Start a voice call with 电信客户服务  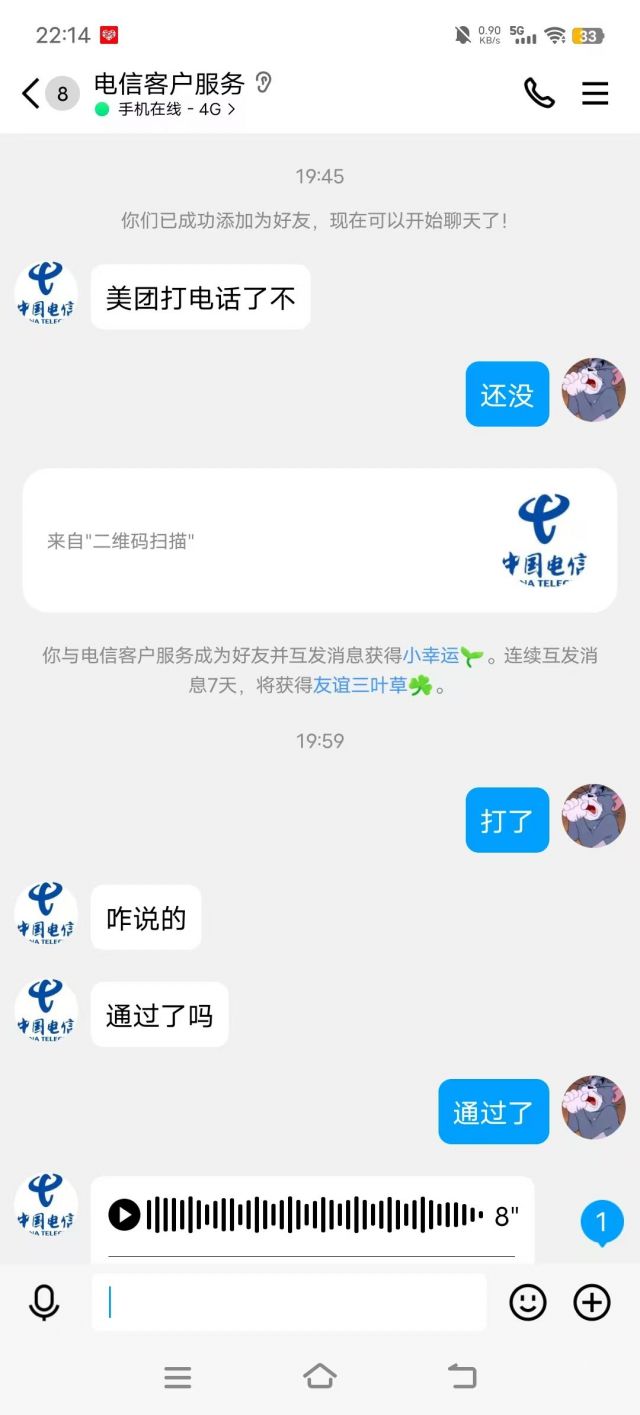tap(539, 93)
